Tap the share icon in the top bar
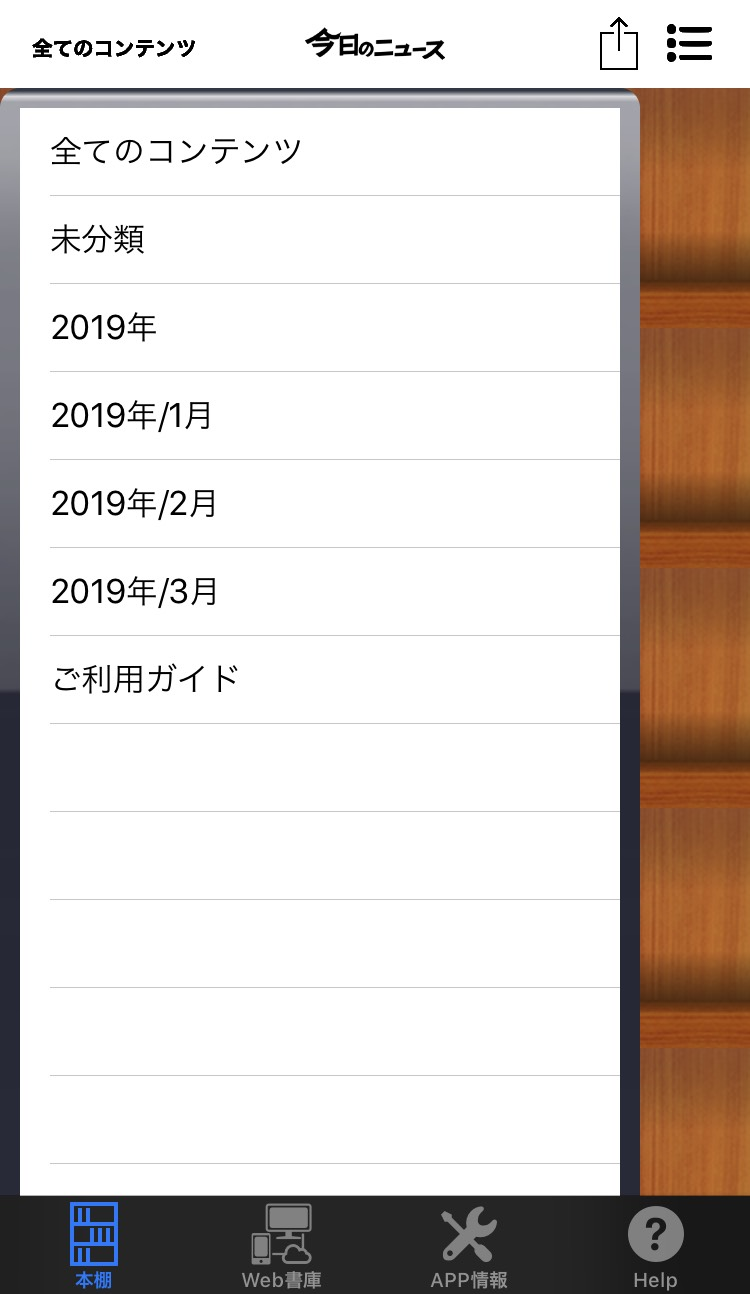Image resolution: width=750 pixels, height=1294 pixels. click(618, 45)
